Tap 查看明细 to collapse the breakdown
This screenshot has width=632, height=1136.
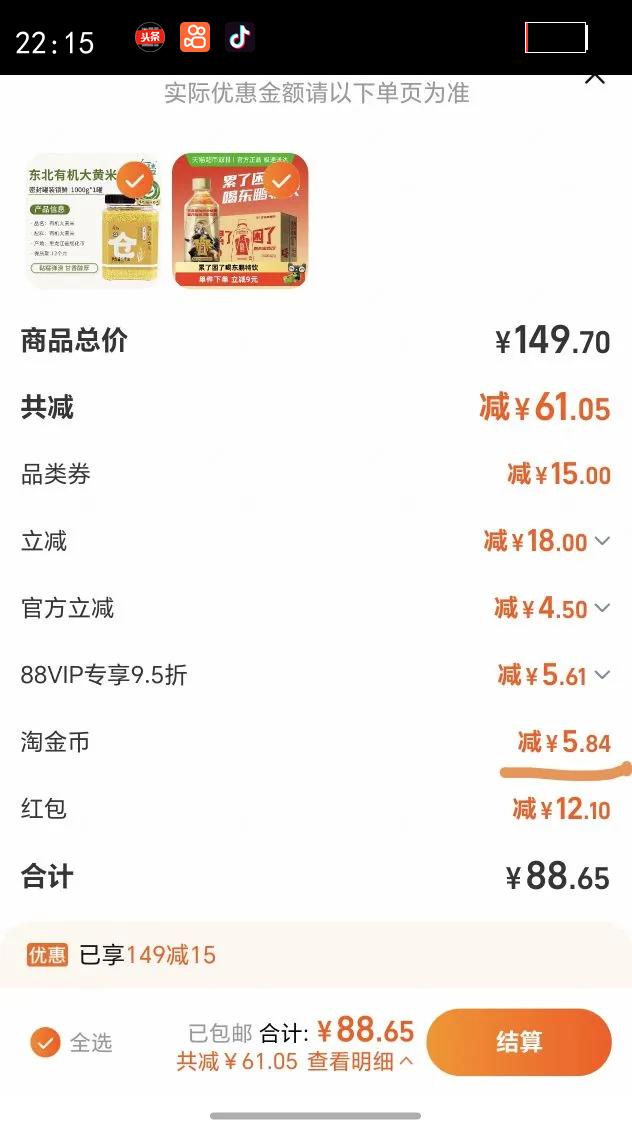360,1062
